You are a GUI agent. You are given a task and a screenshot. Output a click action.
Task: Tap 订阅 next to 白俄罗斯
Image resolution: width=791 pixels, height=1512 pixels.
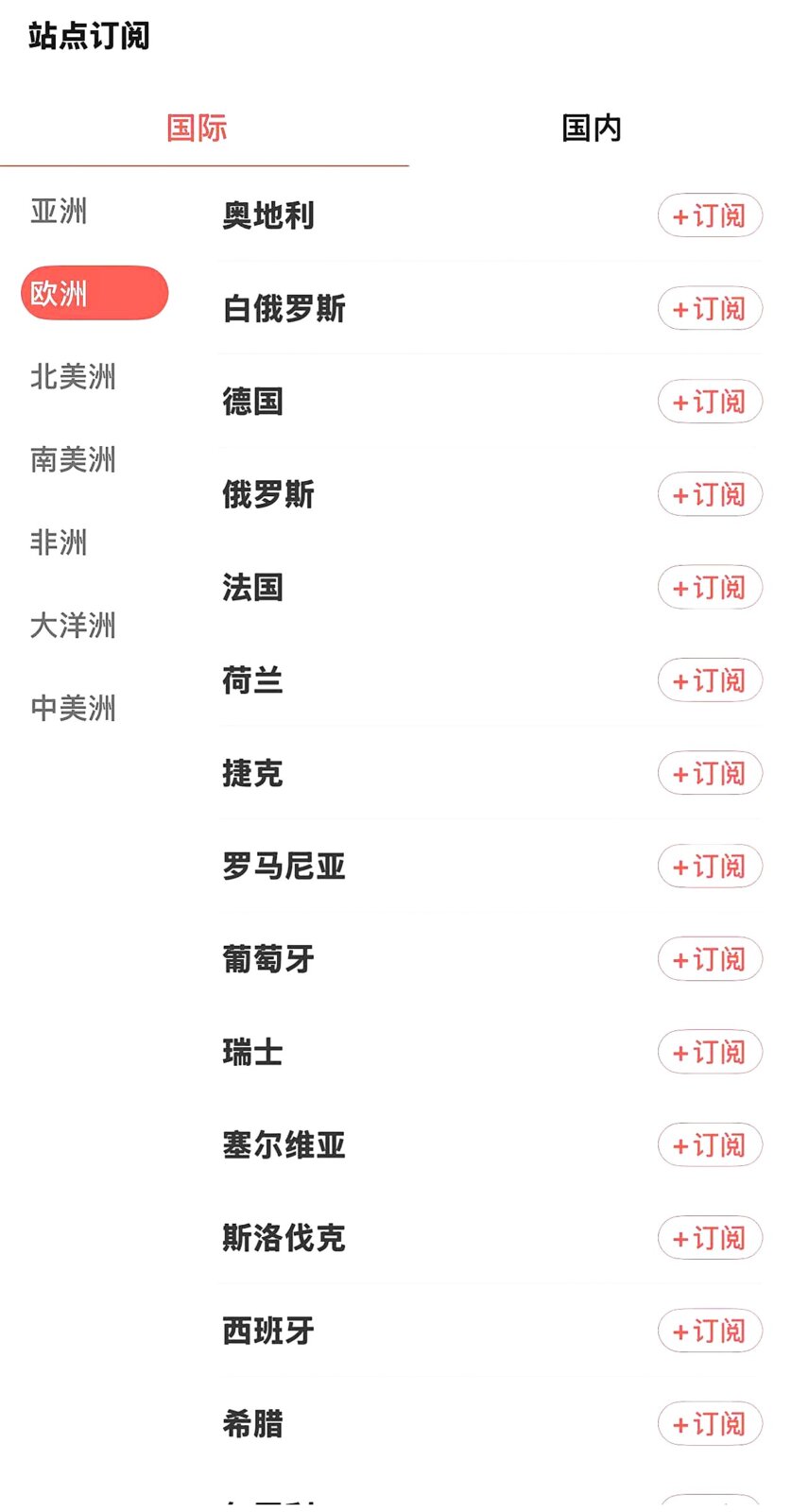710,309
